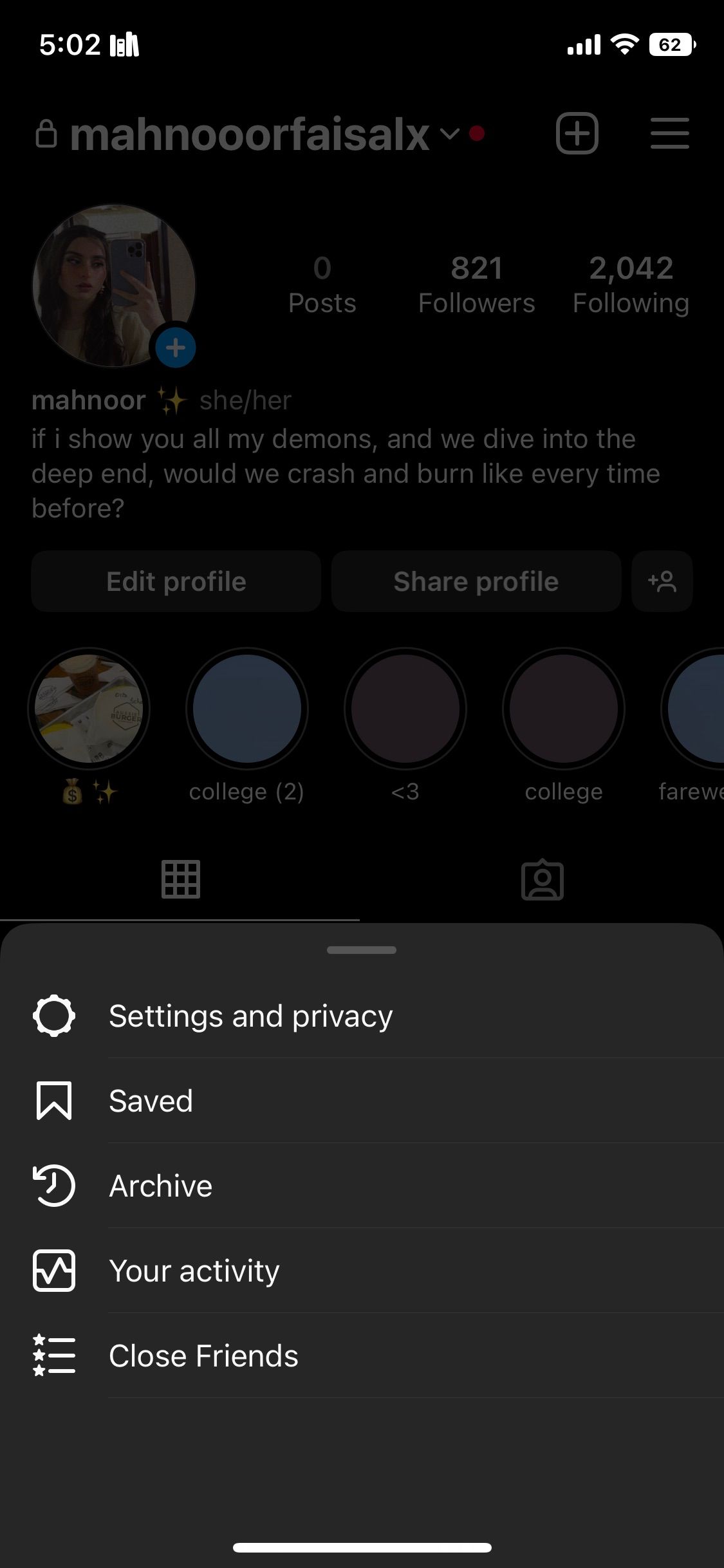
Task: Click the Edit profile button
Action: 175,581
